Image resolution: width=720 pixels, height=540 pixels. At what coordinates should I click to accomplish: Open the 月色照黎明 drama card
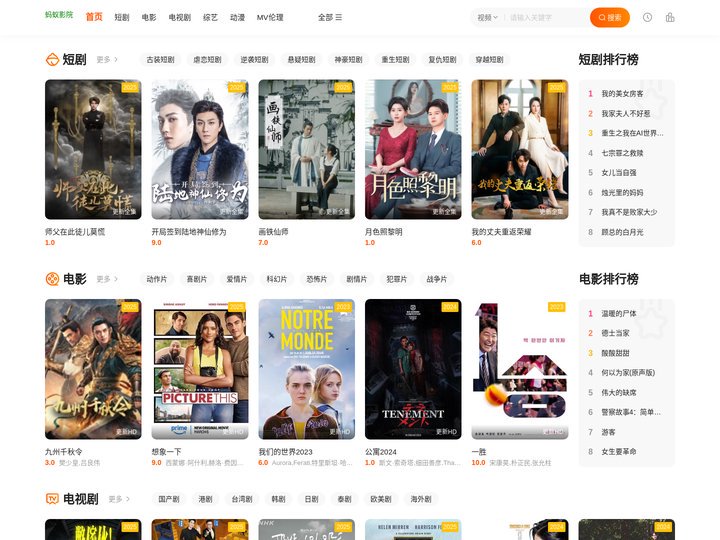tap(413, 149)
